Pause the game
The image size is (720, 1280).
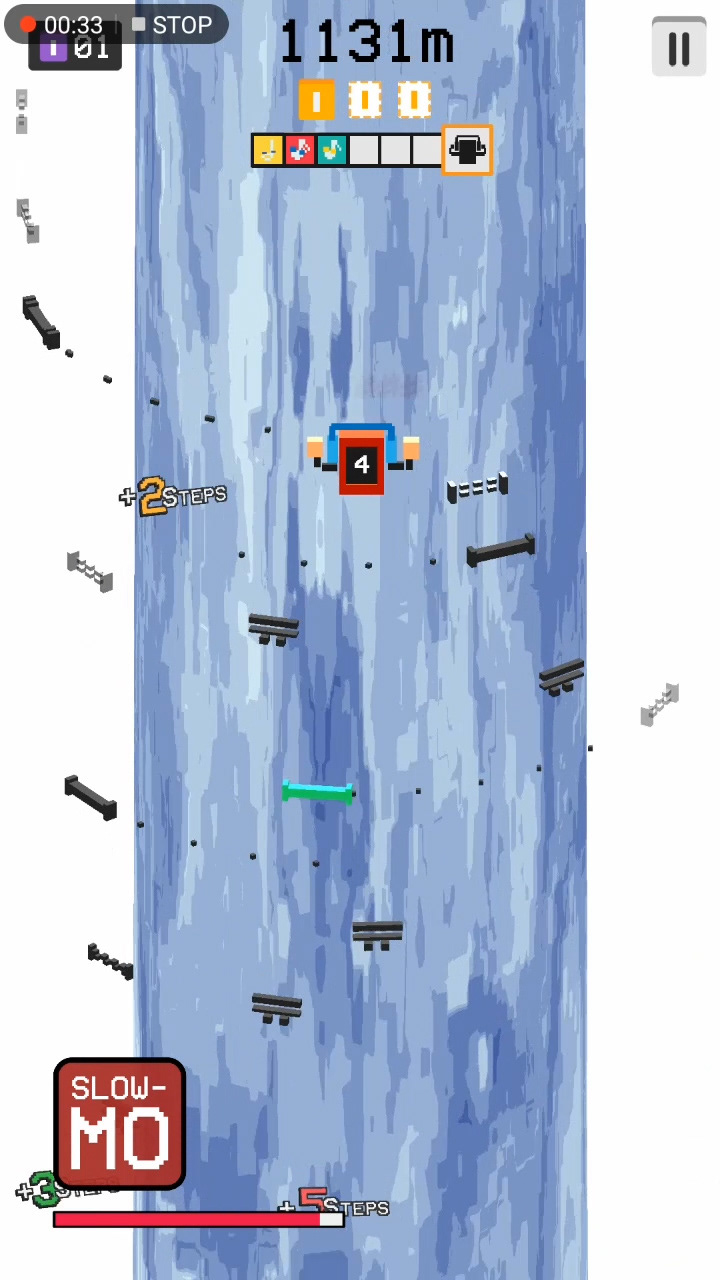(679, 47)
